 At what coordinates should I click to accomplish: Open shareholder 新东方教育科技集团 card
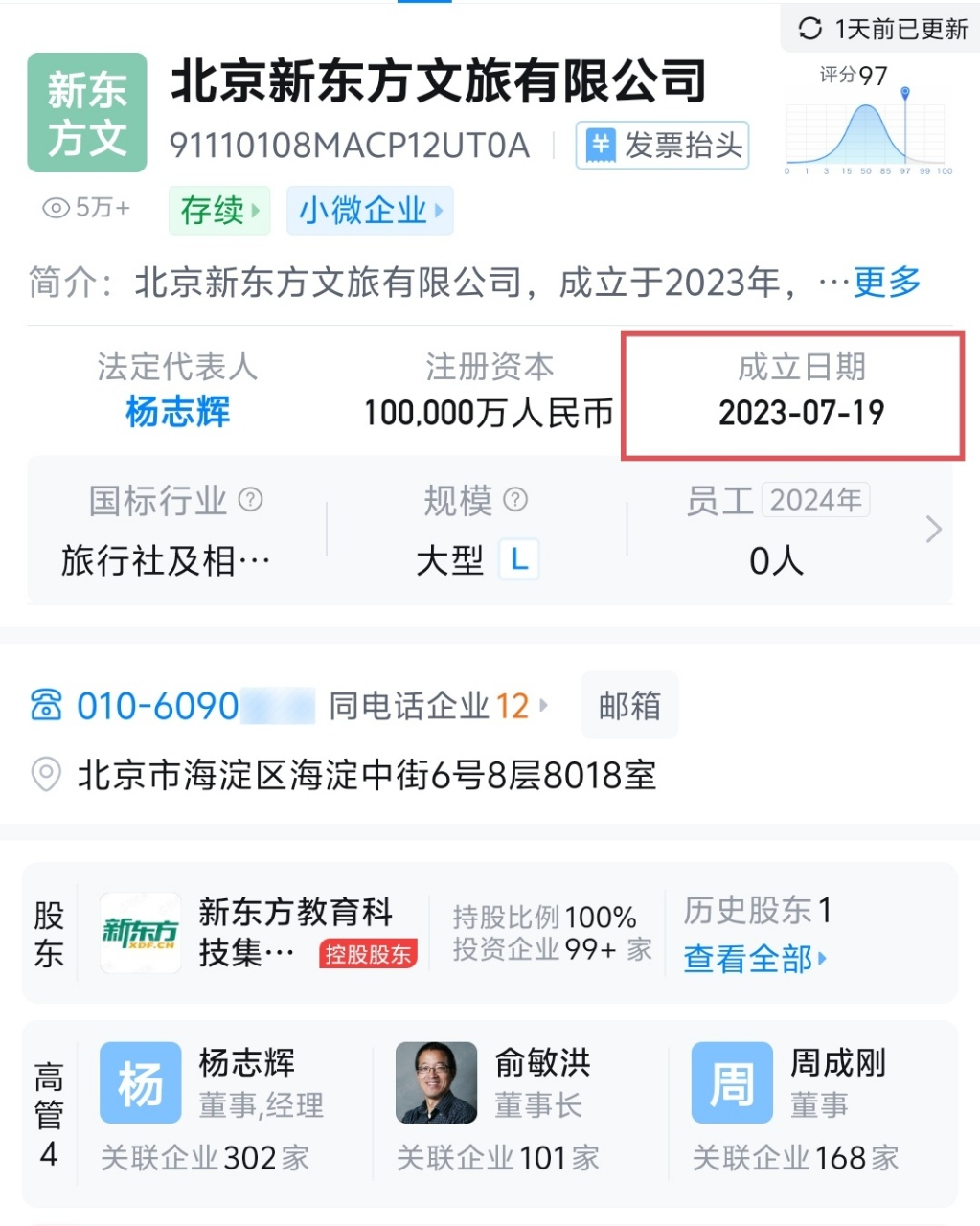259,932
